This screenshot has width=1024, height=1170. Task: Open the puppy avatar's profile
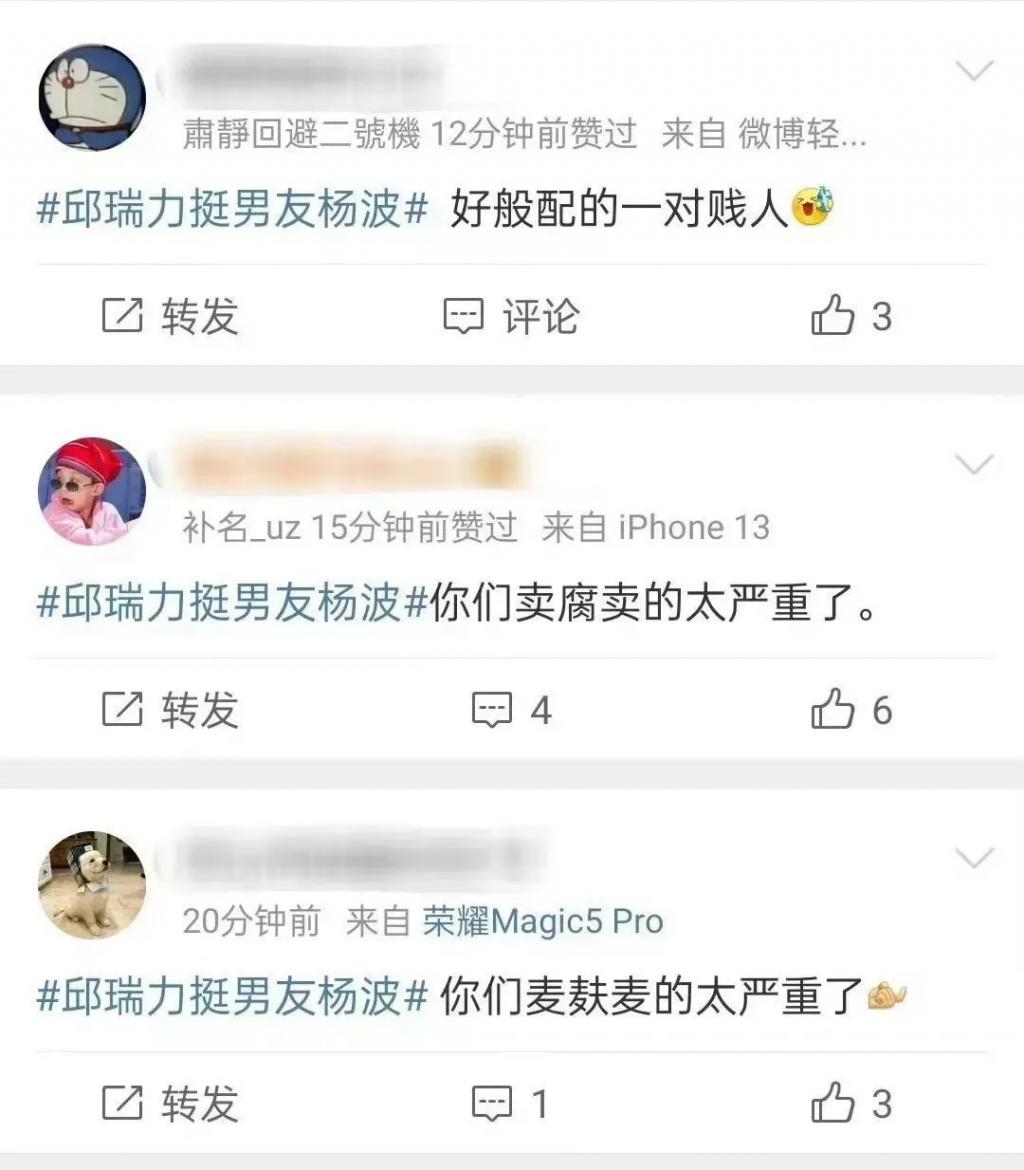click(x=92, y=884)
